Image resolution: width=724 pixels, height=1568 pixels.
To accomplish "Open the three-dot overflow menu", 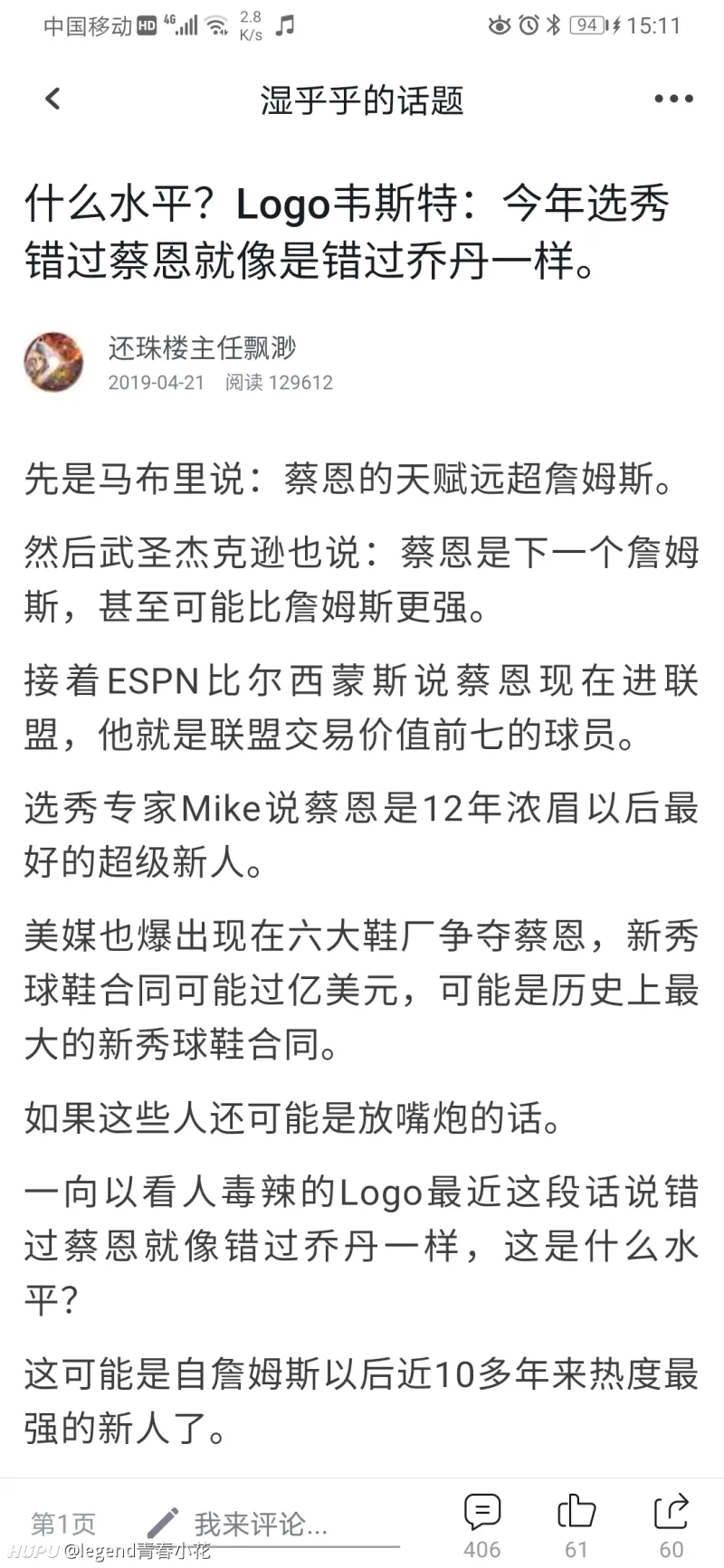I will [673, 99].
